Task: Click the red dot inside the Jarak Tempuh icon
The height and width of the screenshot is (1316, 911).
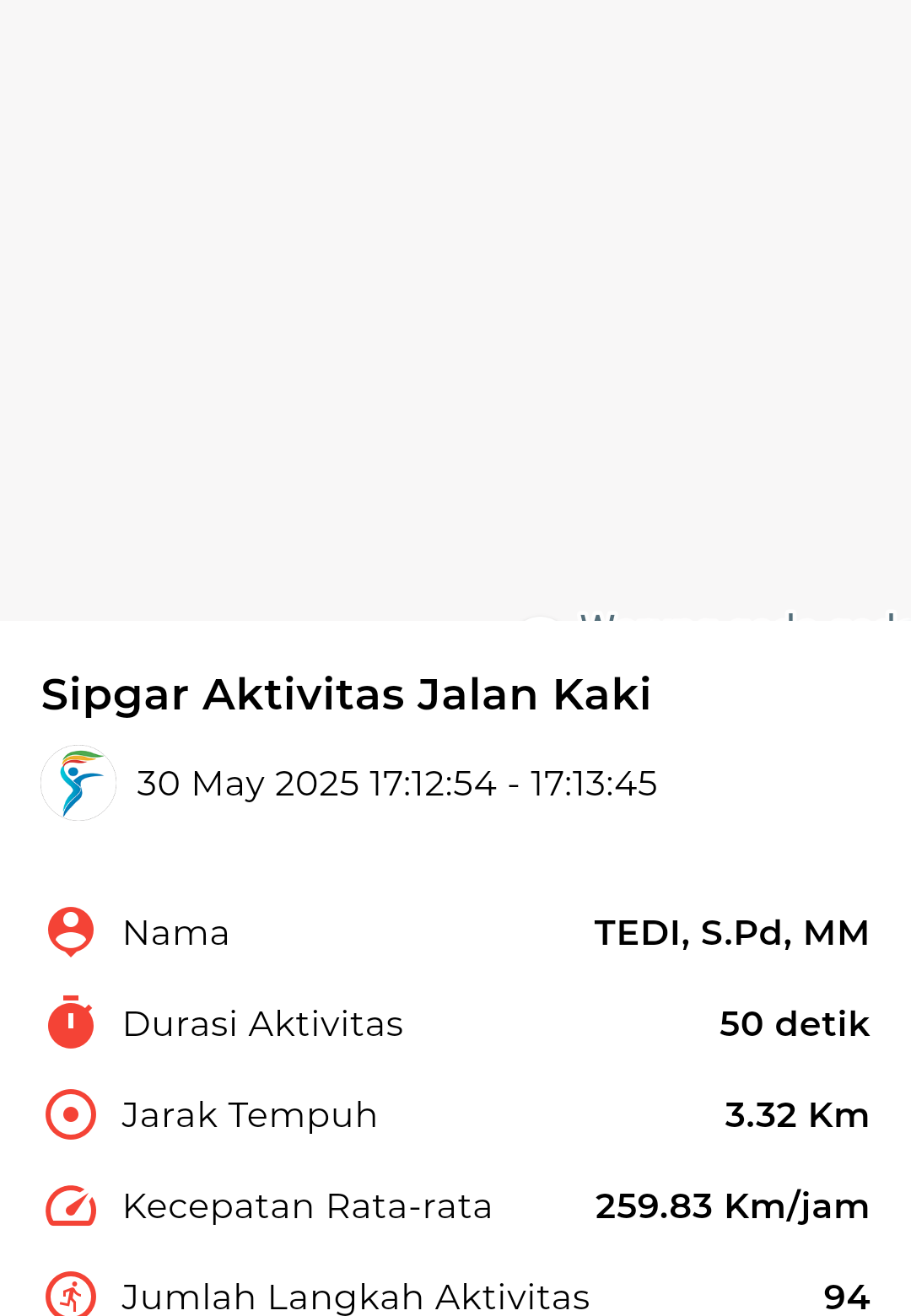Action: (71, 1114)
